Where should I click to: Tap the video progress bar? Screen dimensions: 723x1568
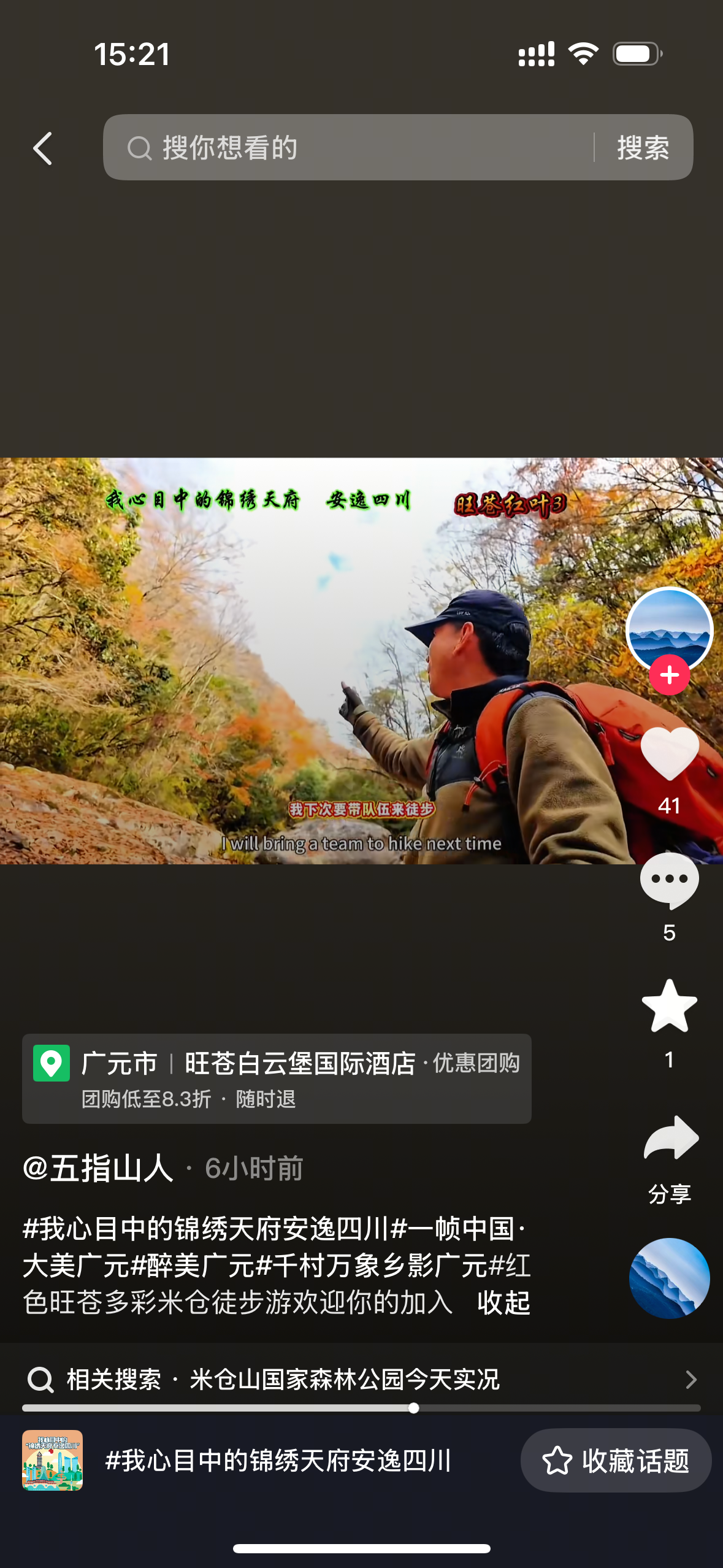pos(361,1408)
